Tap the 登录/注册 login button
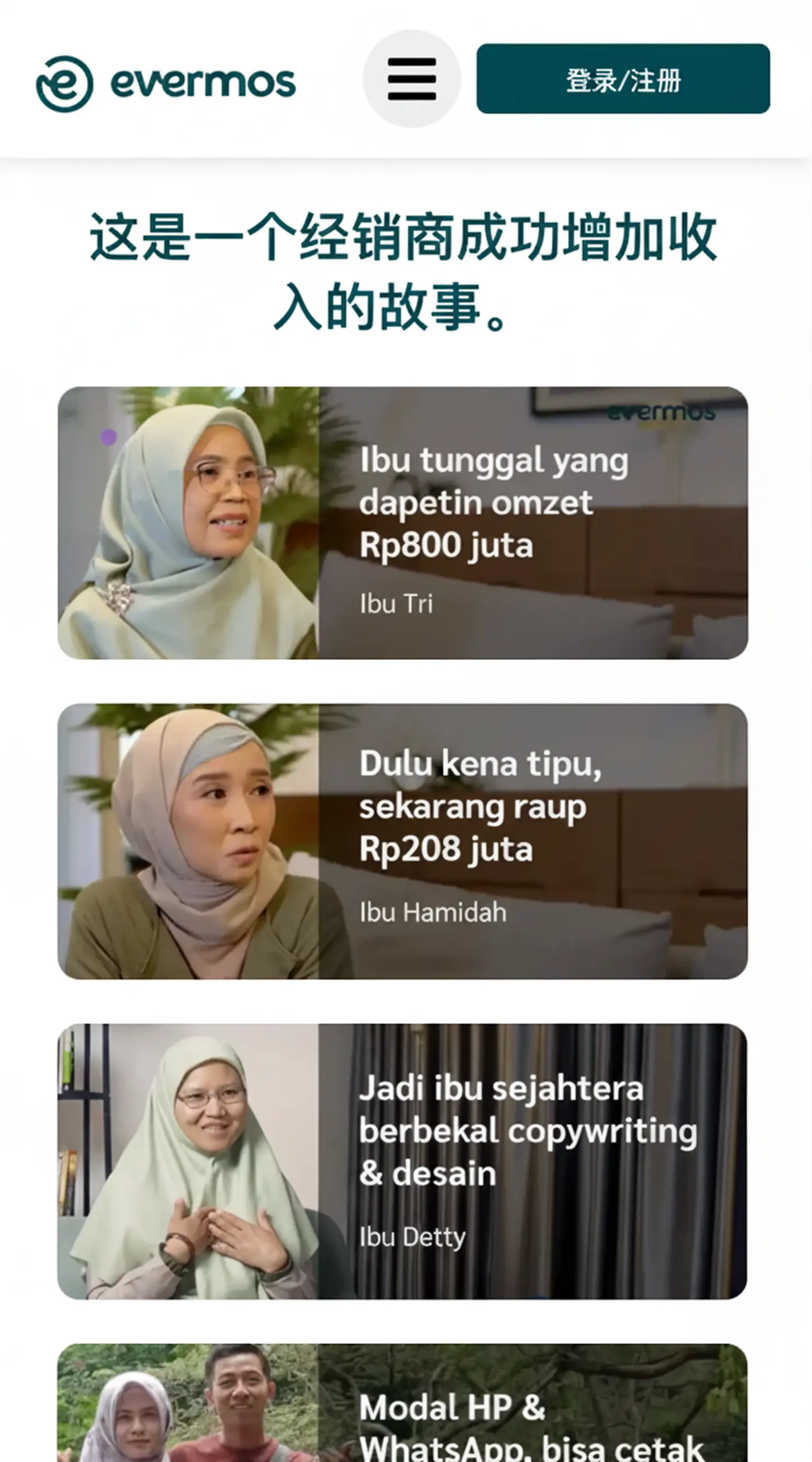The image size is (812, 1462). [x=623, y=79]
